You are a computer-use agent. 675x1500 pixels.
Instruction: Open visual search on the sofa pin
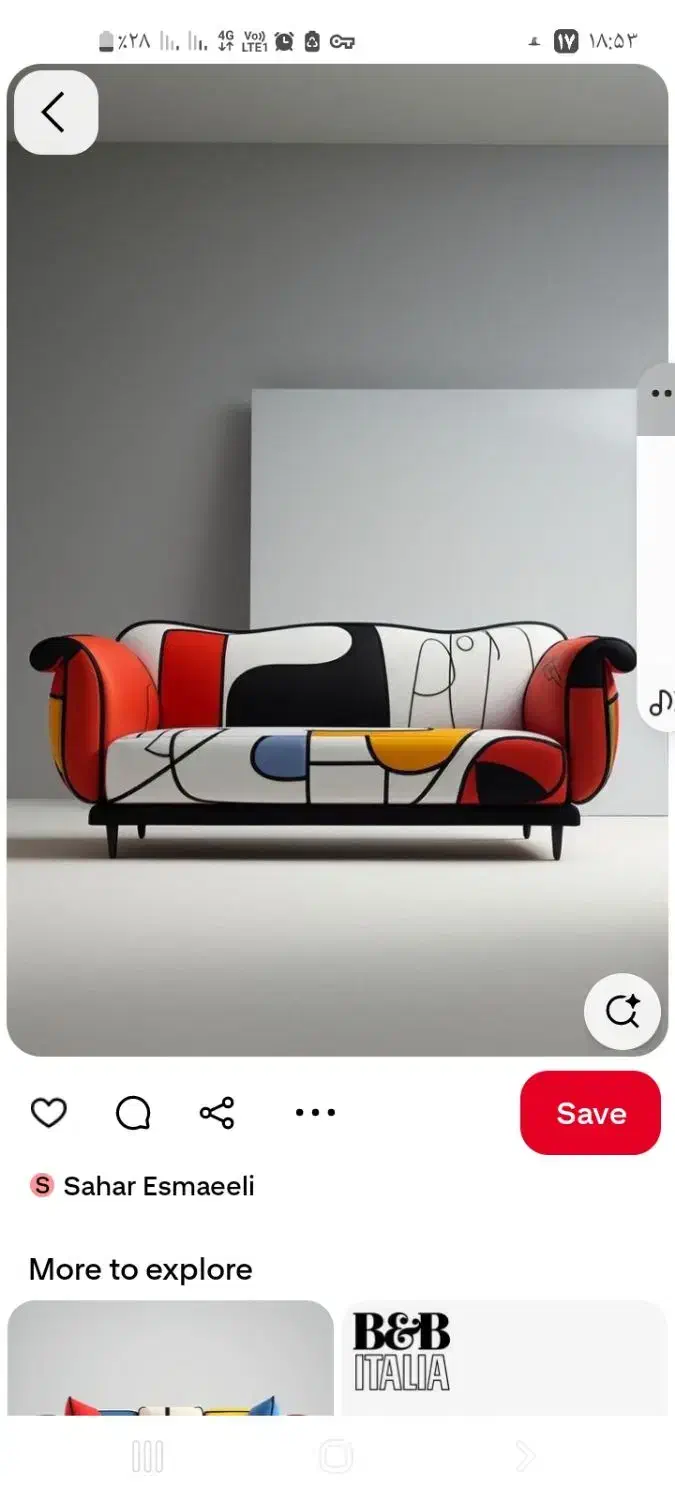pyautogui.click(x=622, y=1011)
